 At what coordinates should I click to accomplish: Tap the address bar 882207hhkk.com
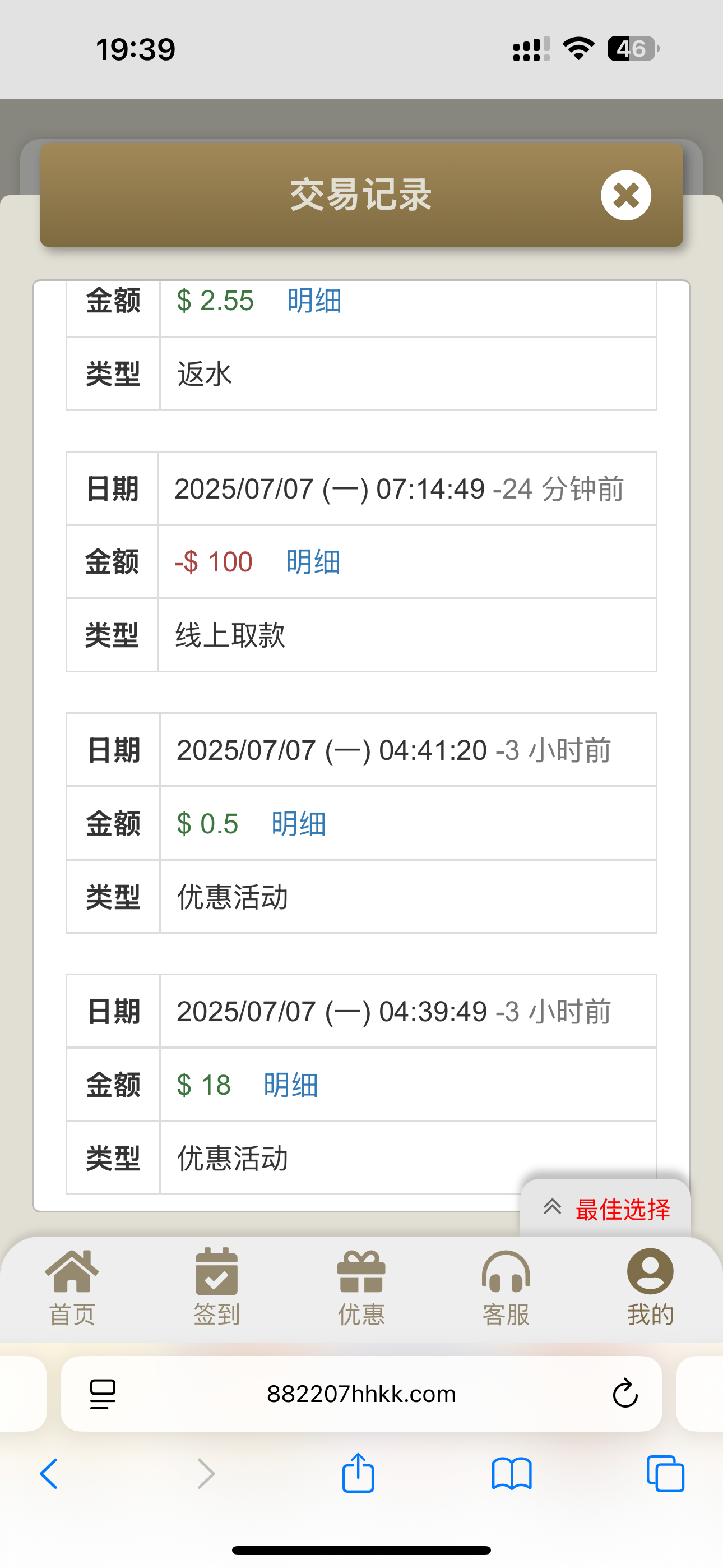tap(361, 1393)
